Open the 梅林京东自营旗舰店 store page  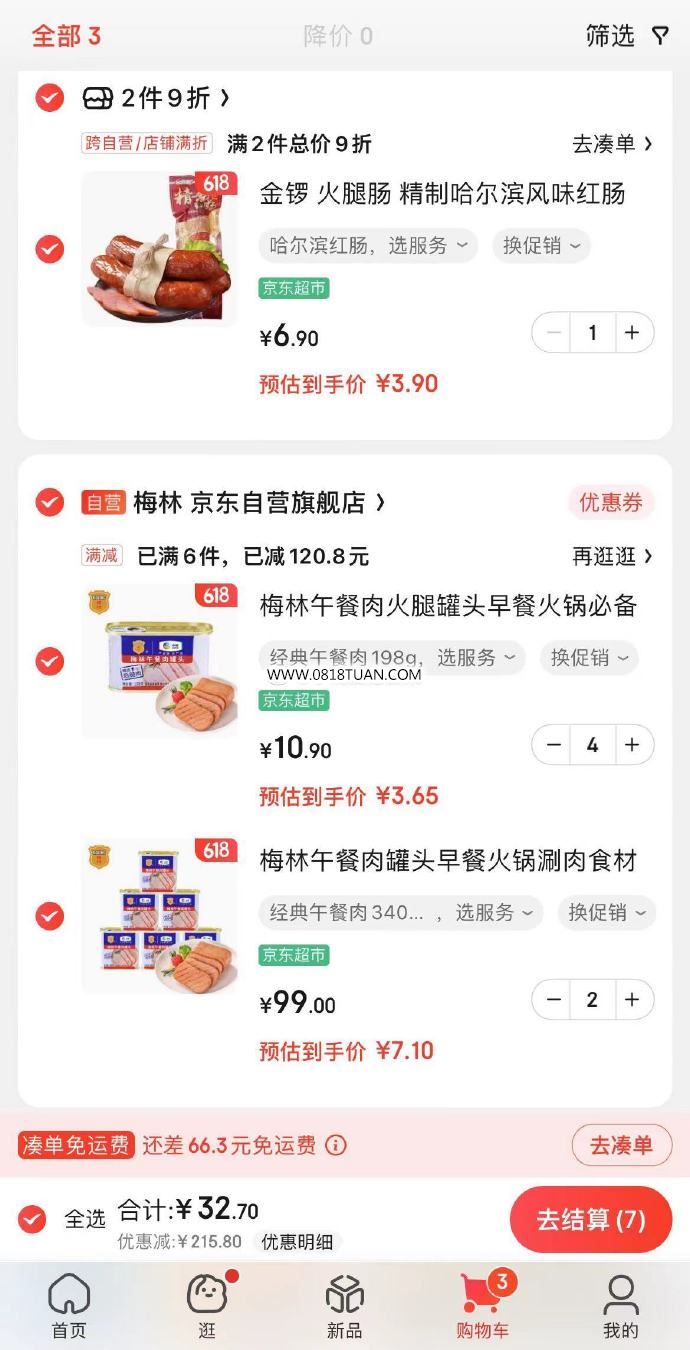click(x=260, y=502)
